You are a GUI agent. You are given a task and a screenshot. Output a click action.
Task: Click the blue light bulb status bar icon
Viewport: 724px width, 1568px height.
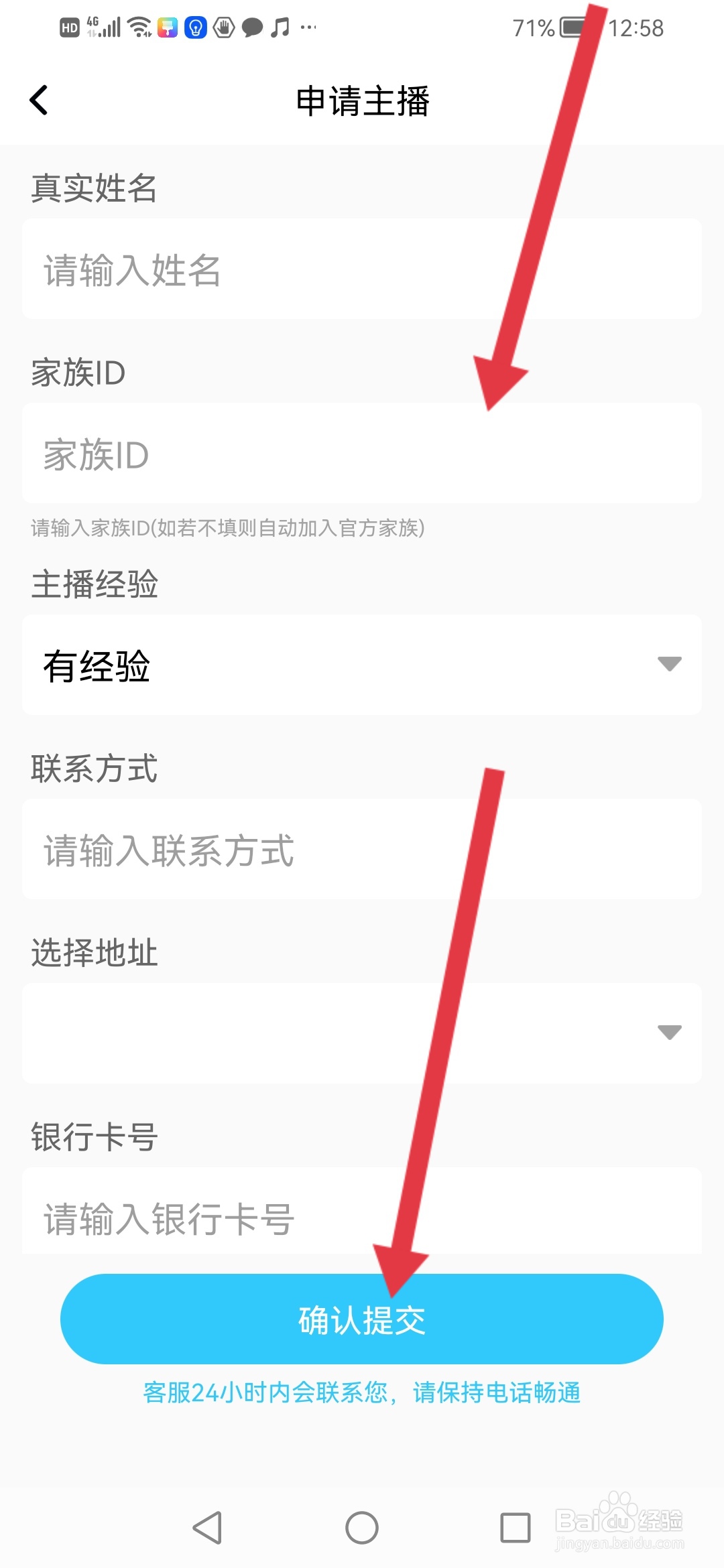(x=194, y=27)
